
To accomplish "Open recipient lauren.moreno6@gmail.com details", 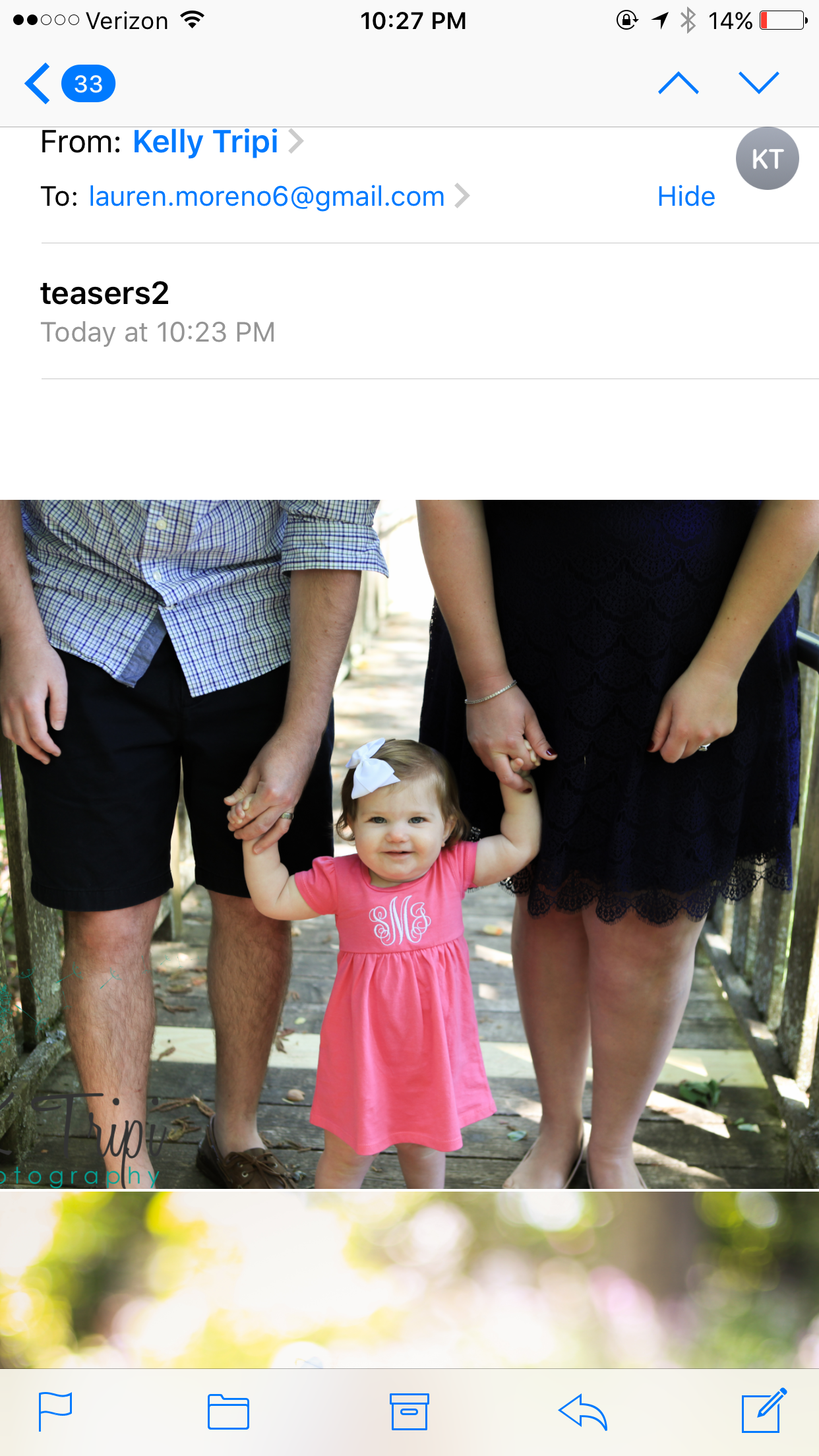I will (267, 197).
